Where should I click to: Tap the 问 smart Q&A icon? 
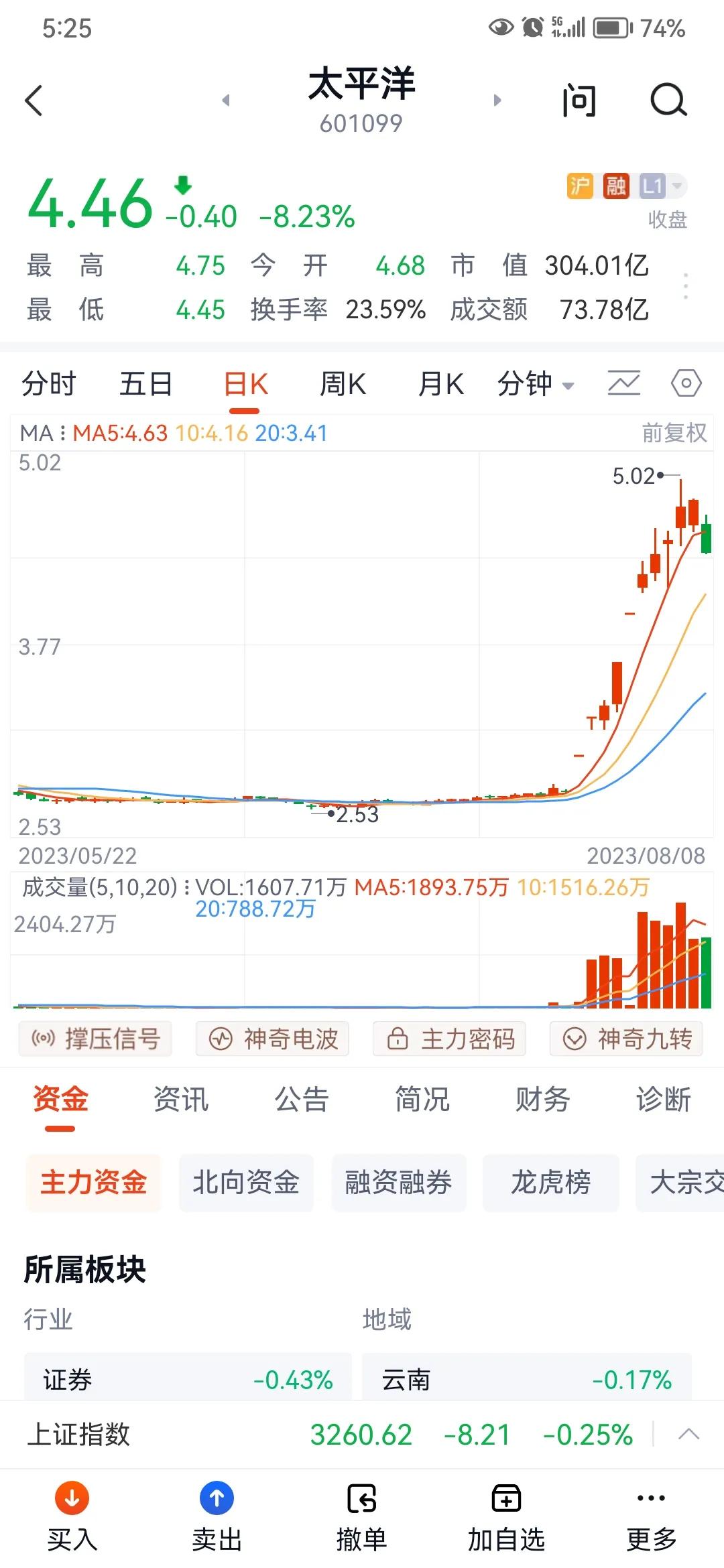578,100
